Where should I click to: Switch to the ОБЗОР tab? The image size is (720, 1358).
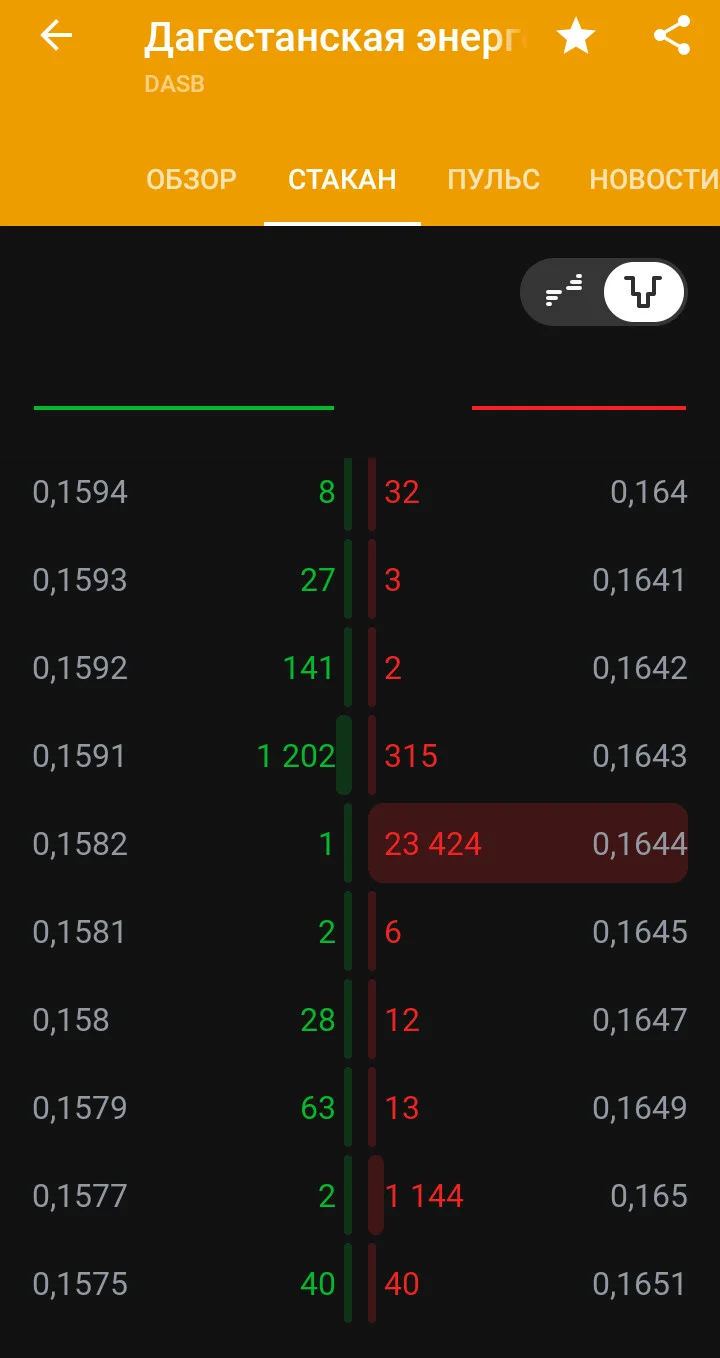point(191,179)
